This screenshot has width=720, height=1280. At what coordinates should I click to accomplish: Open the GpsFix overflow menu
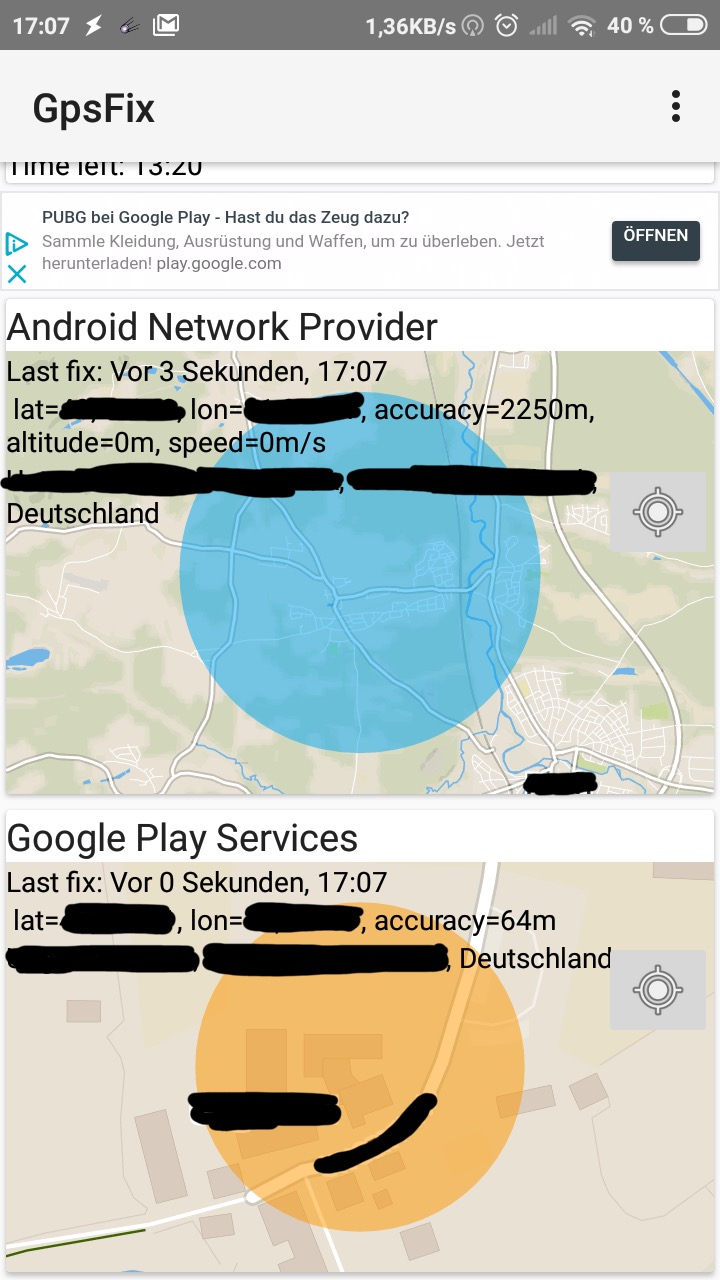click(676, 106)
